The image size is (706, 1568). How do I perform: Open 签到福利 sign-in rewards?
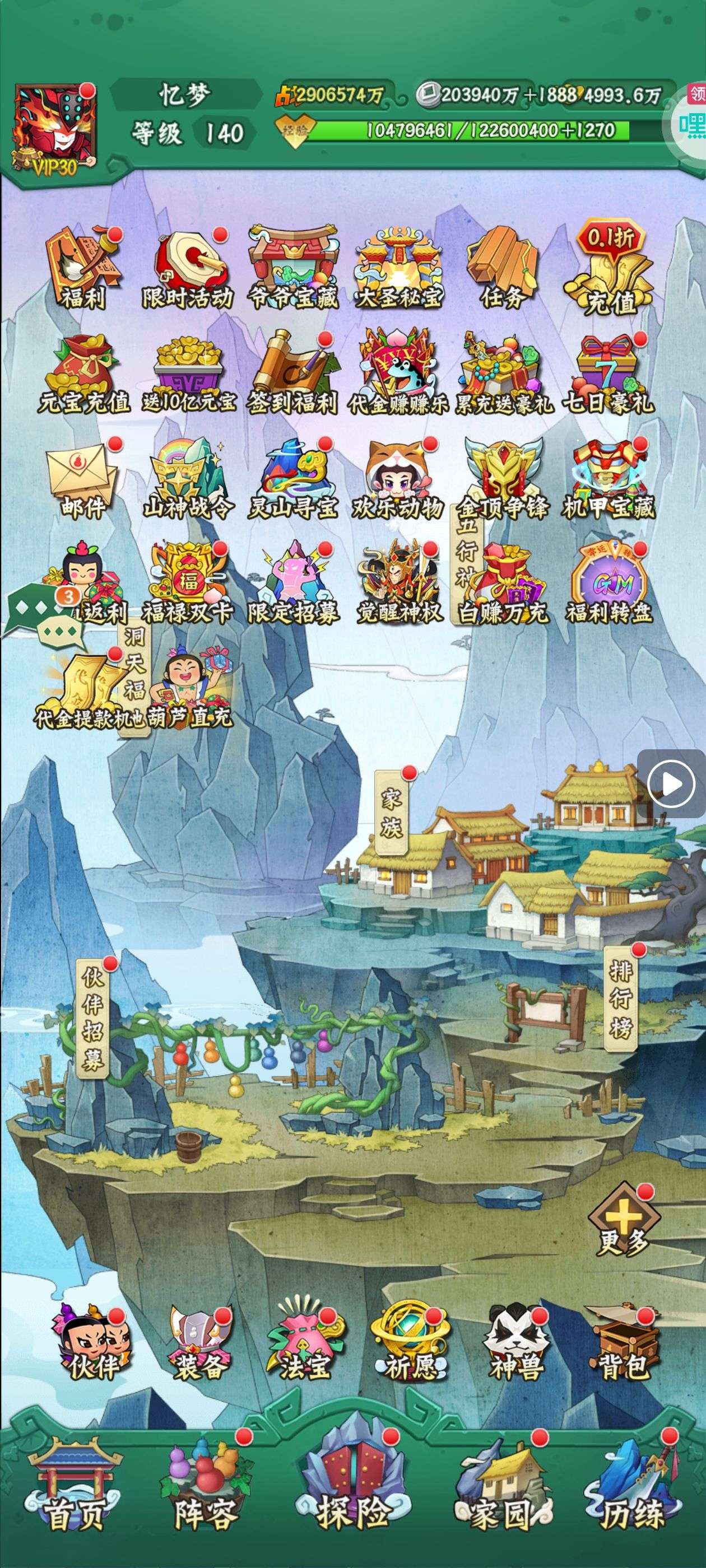(x=293, y=372)
